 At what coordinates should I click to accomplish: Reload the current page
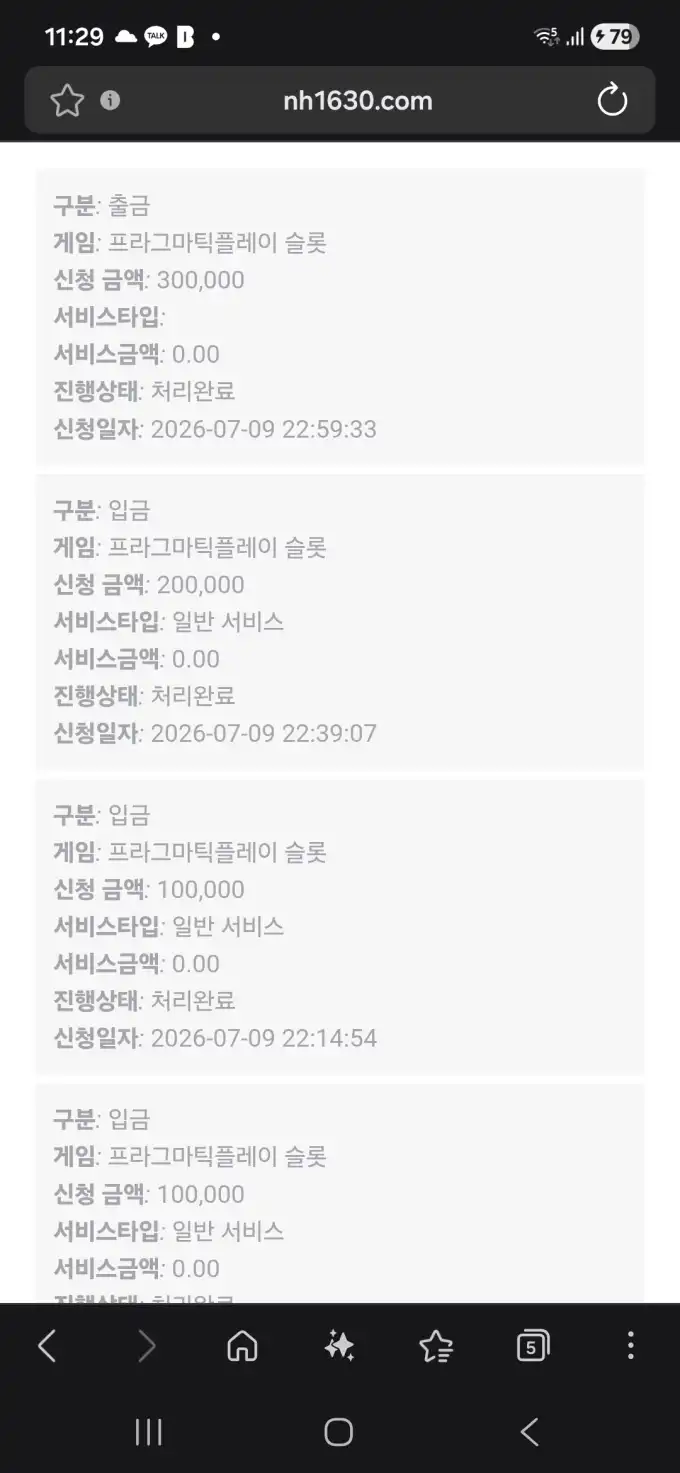[x=612, y=100]
